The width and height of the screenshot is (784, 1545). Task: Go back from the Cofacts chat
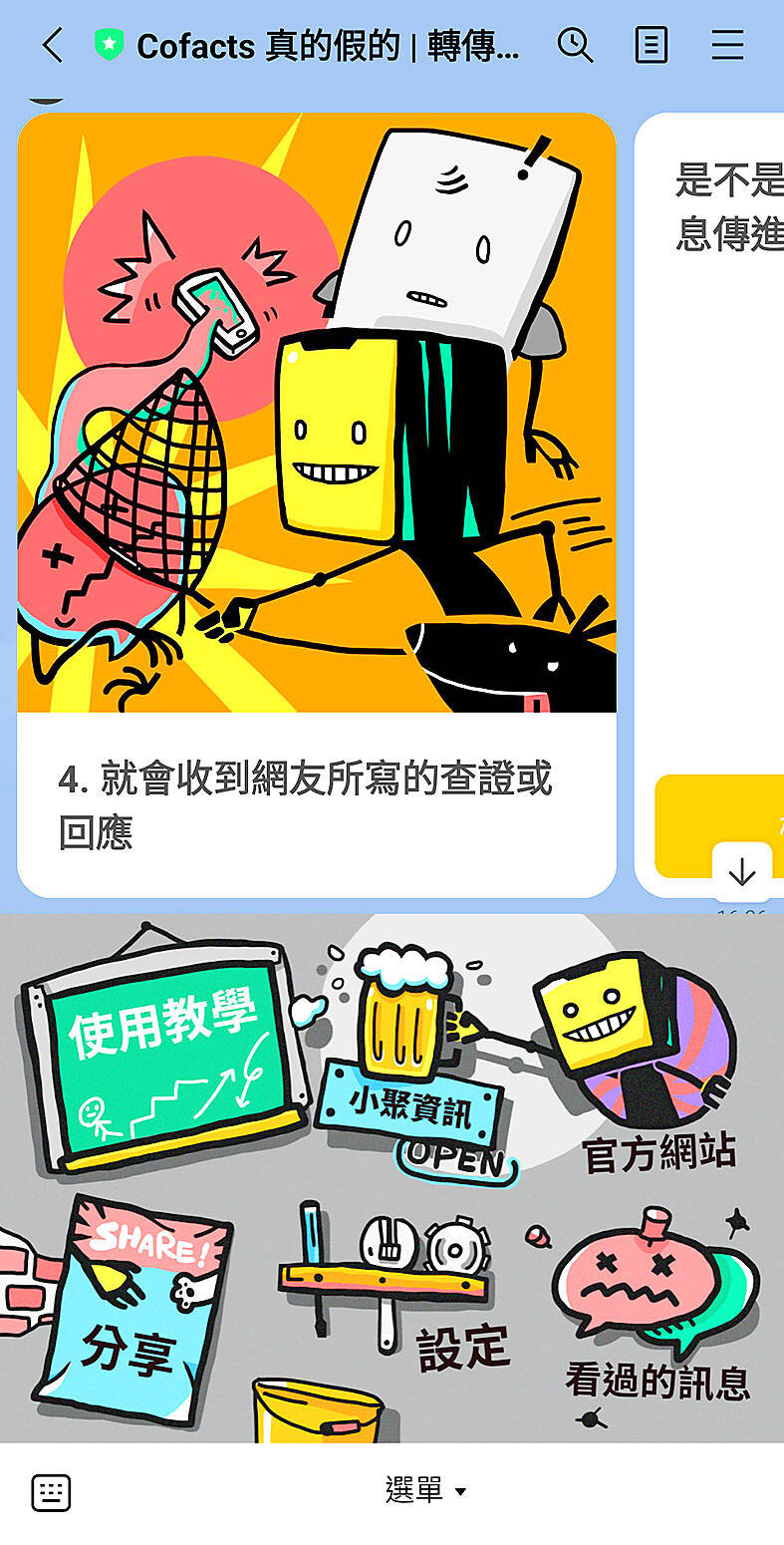tap(52, 45)
